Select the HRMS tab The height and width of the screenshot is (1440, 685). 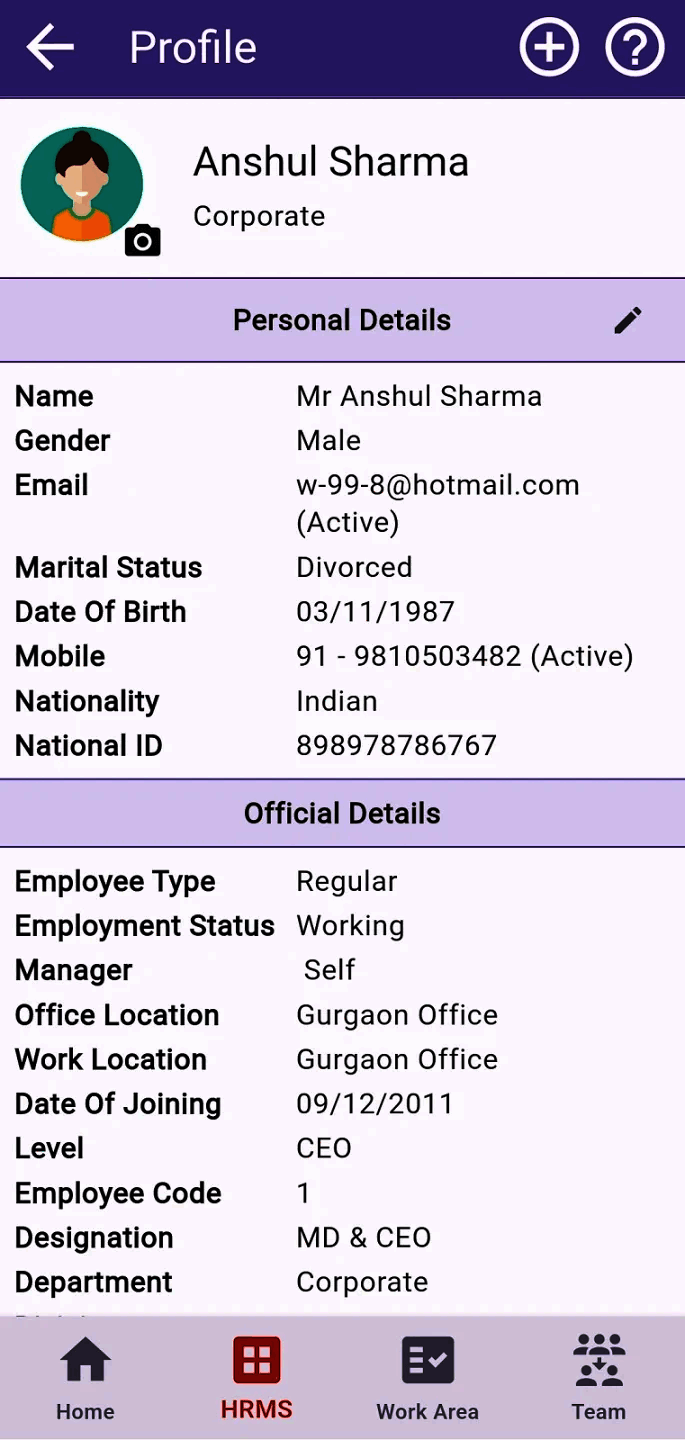(x=256, y=1378)
